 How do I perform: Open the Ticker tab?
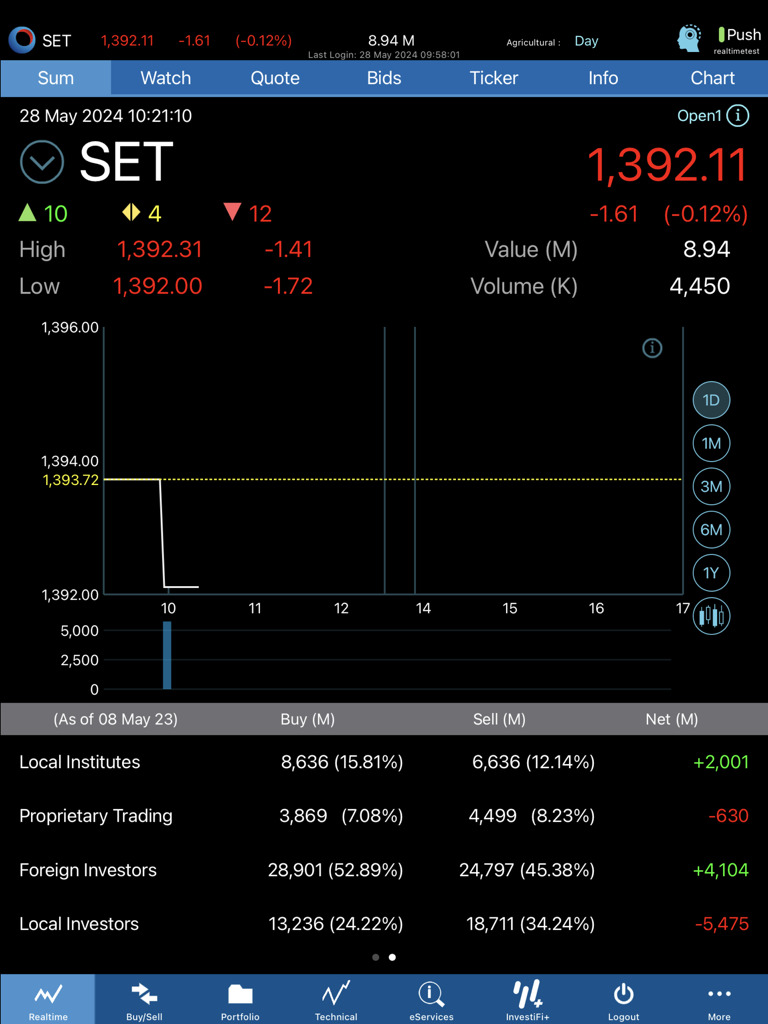[493, 78]
